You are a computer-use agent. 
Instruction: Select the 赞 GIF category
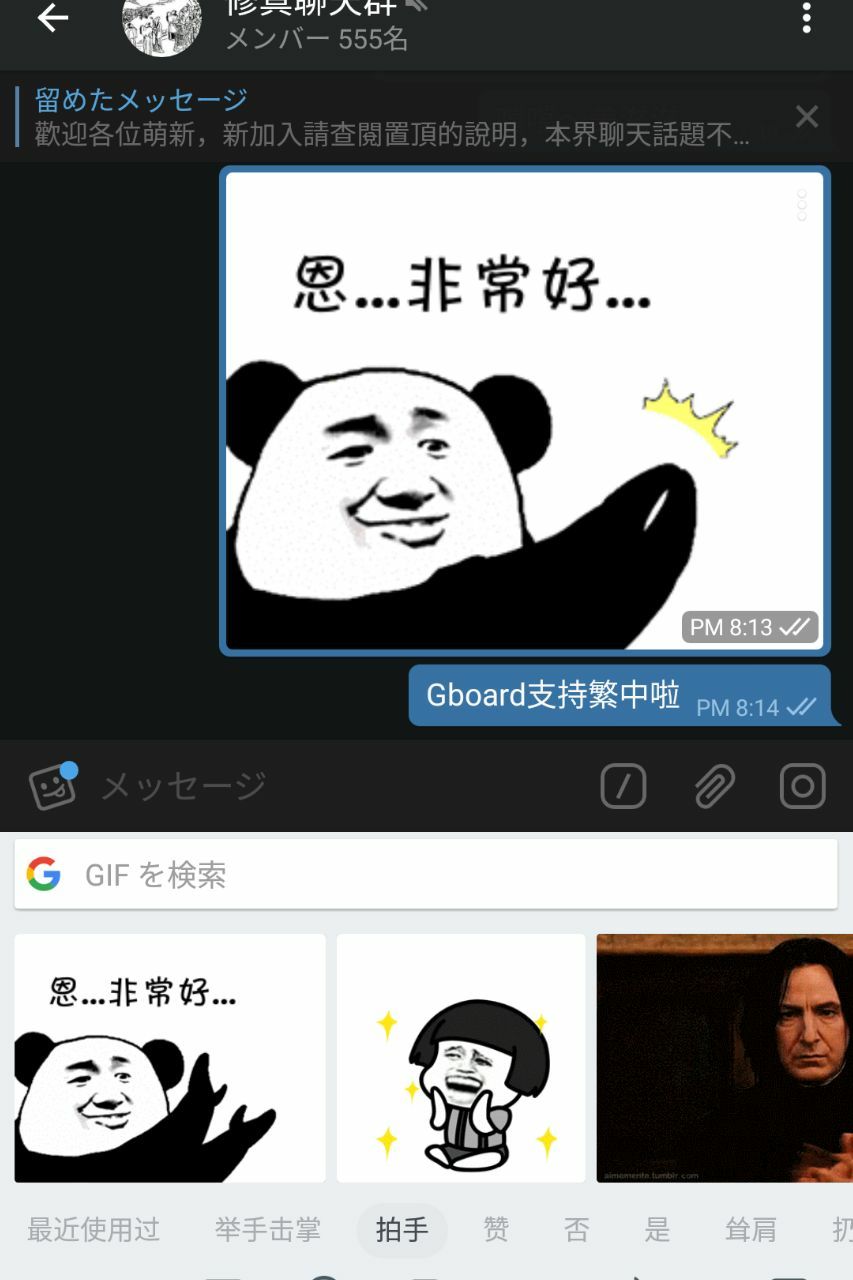click(496, 1230)
